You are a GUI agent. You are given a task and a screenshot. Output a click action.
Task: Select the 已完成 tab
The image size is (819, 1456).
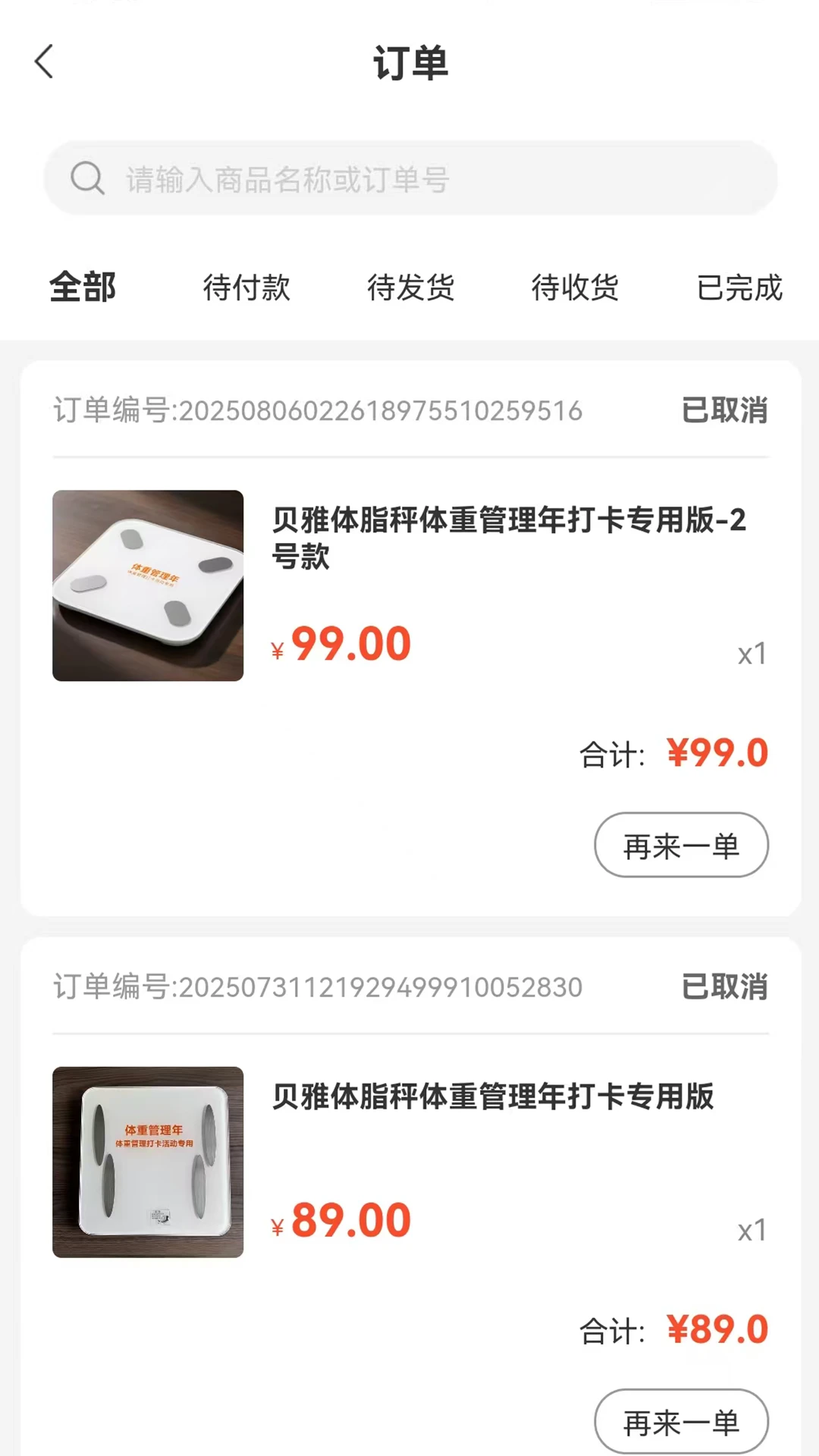[739, 287]
